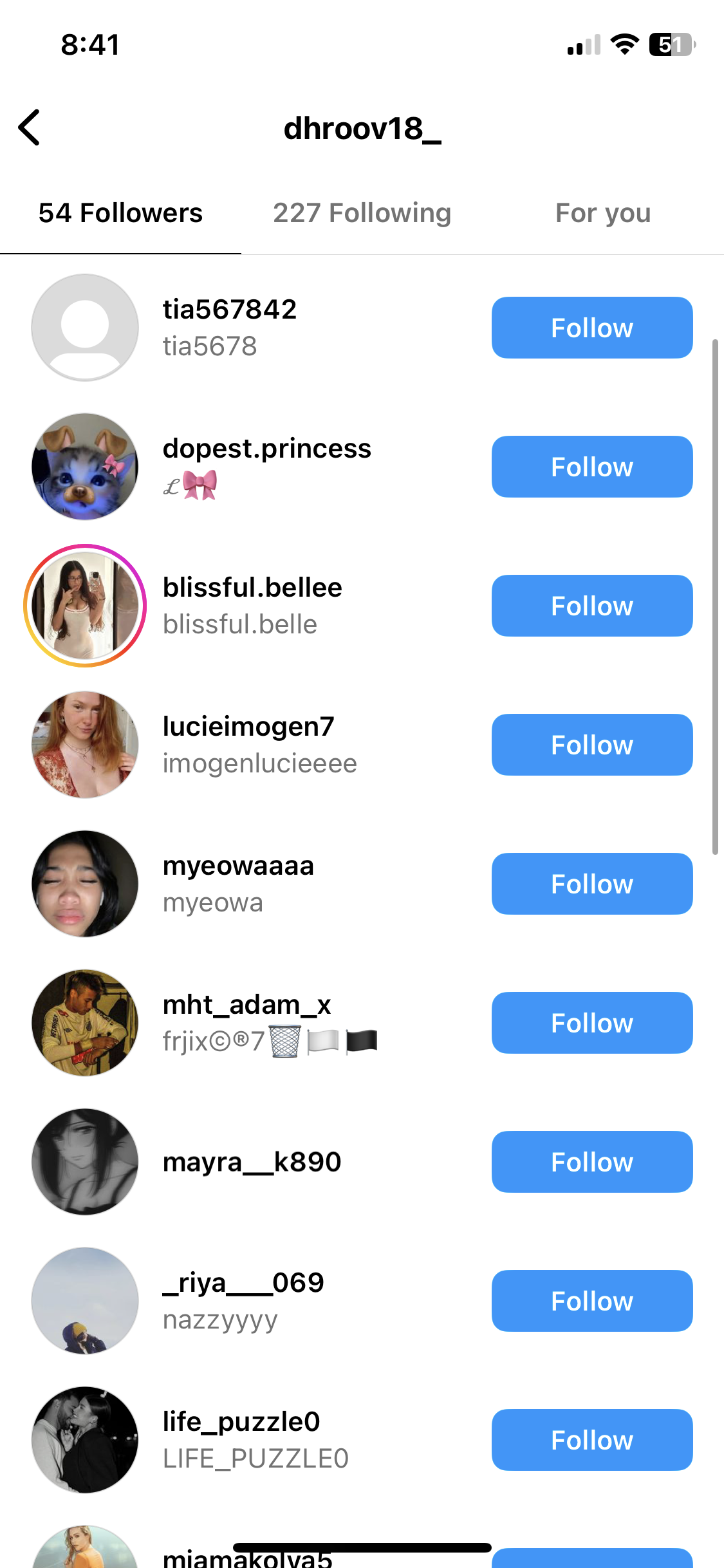The image size is (724, 1568).
Task: Open tia567842's profile
Action: point(229,310)
